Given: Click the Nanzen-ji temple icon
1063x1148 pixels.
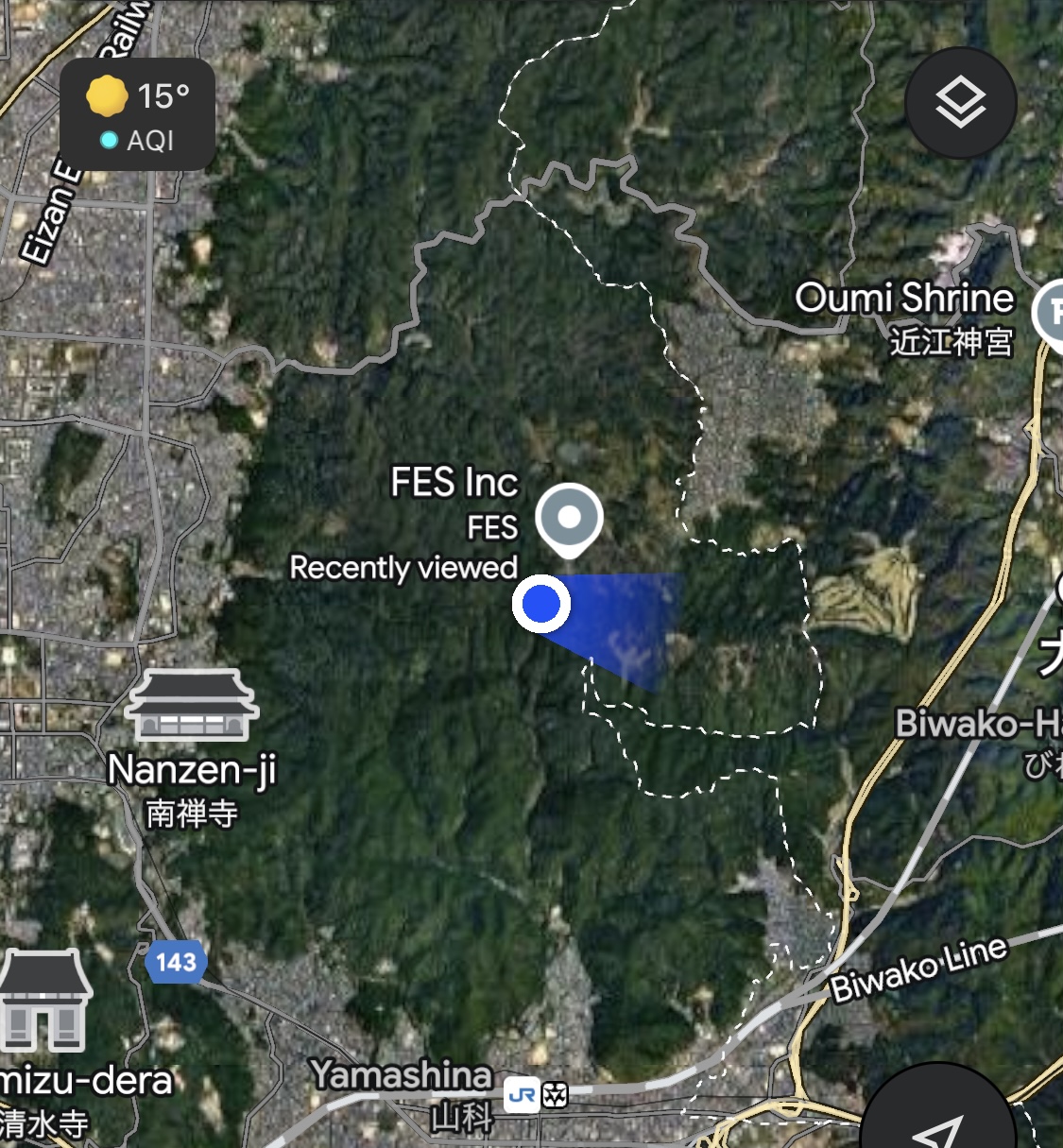Looking at the screenshot, I should pos(192,706).
